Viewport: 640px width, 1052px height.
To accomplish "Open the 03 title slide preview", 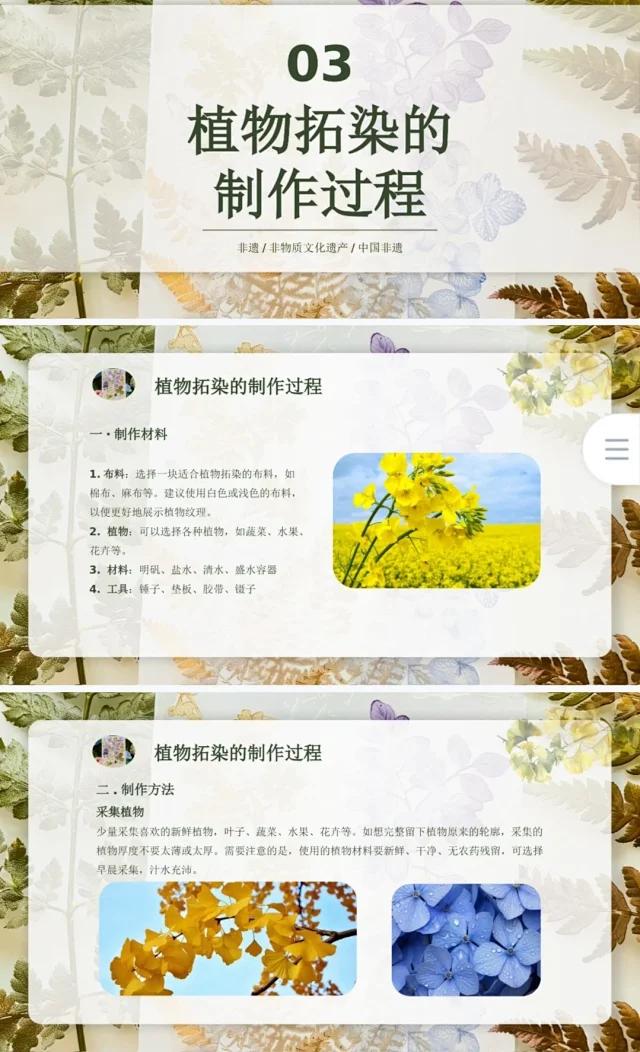I will (x=320, y=160).
